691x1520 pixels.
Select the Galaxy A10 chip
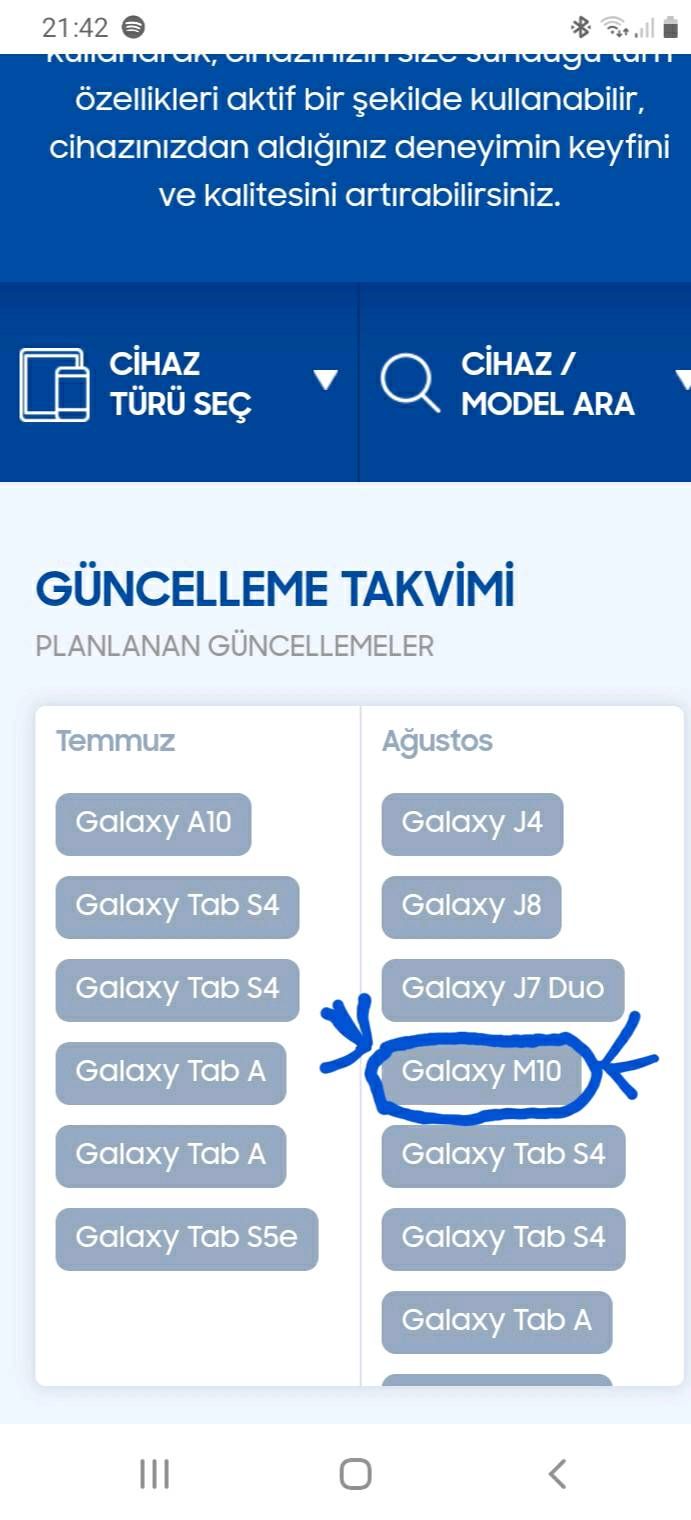pyautogui.click(x=153, y=823)
